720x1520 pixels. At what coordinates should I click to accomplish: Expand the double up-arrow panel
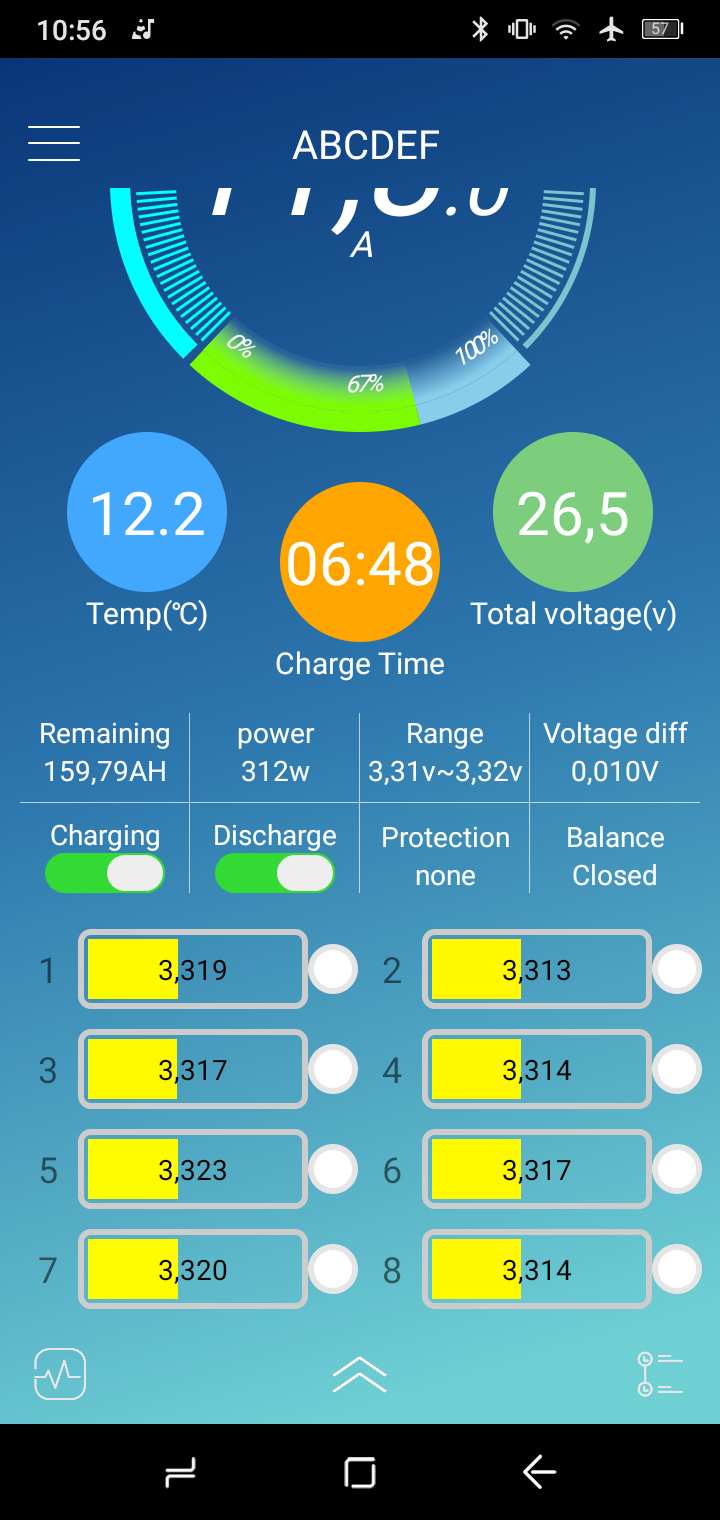tap(360, 1375)
